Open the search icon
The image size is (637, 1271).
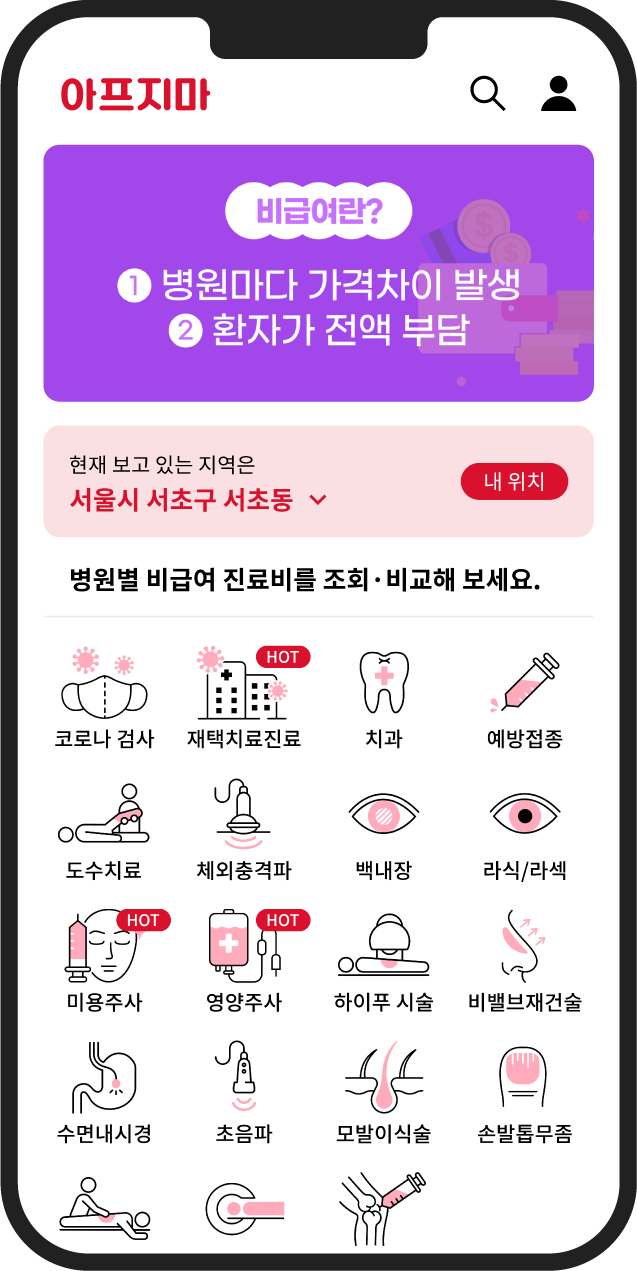[x=487, y=93]
